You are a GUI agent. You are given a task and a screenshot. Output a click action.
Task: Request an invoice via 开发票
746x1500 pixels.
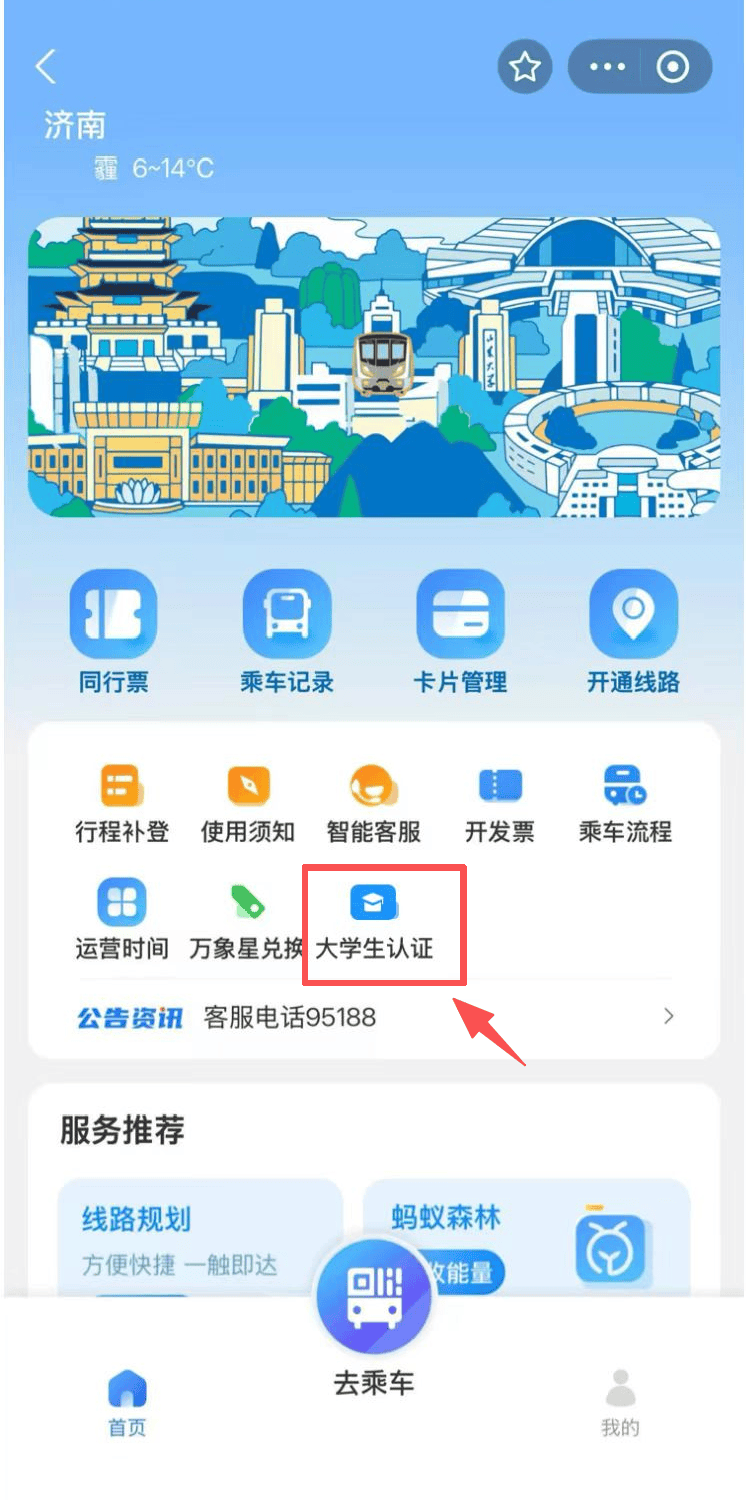[x=499, y=800]
